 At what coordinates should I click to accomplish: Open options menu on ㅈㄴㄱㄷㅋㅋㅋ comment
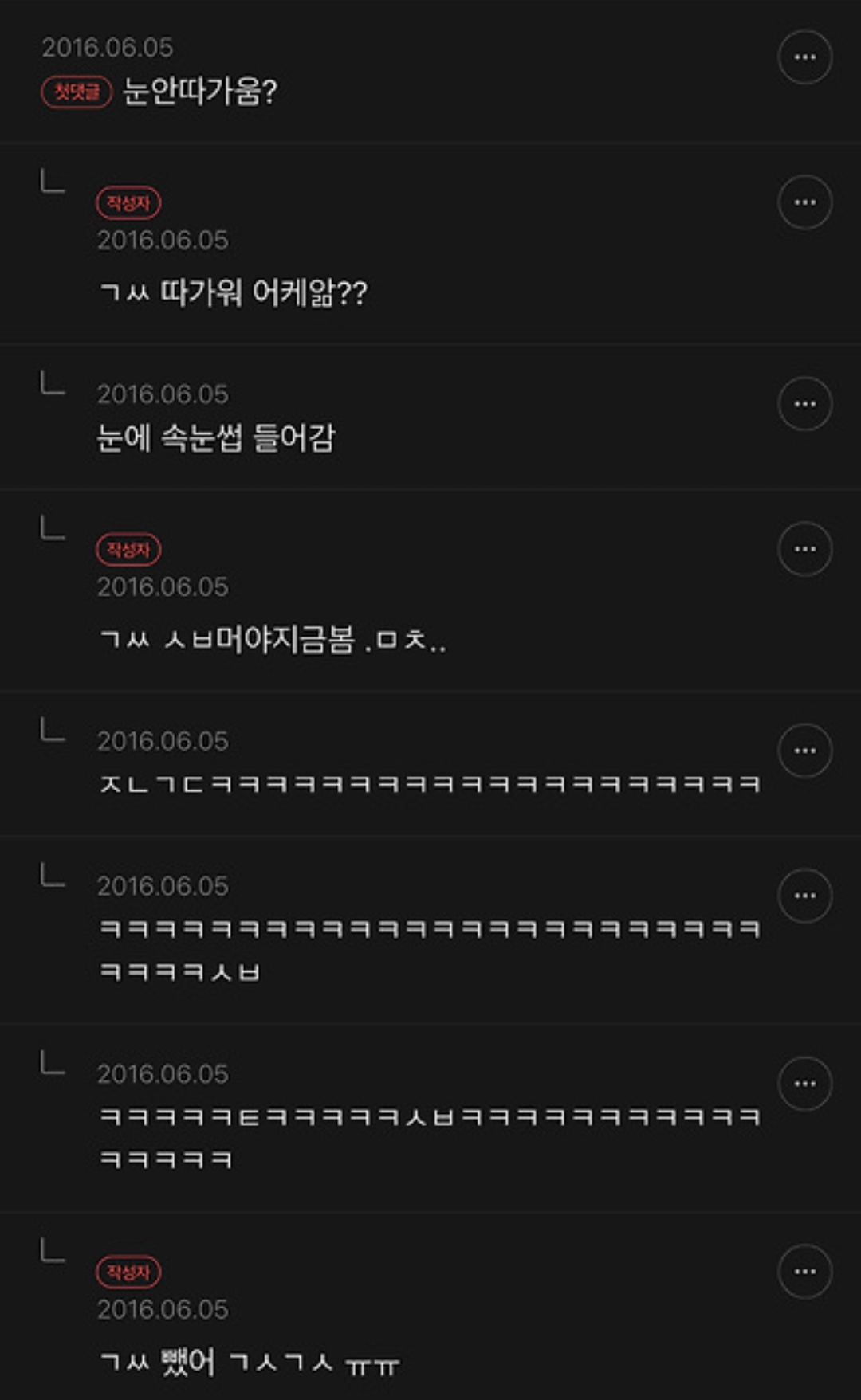click(x=806, y=750)
